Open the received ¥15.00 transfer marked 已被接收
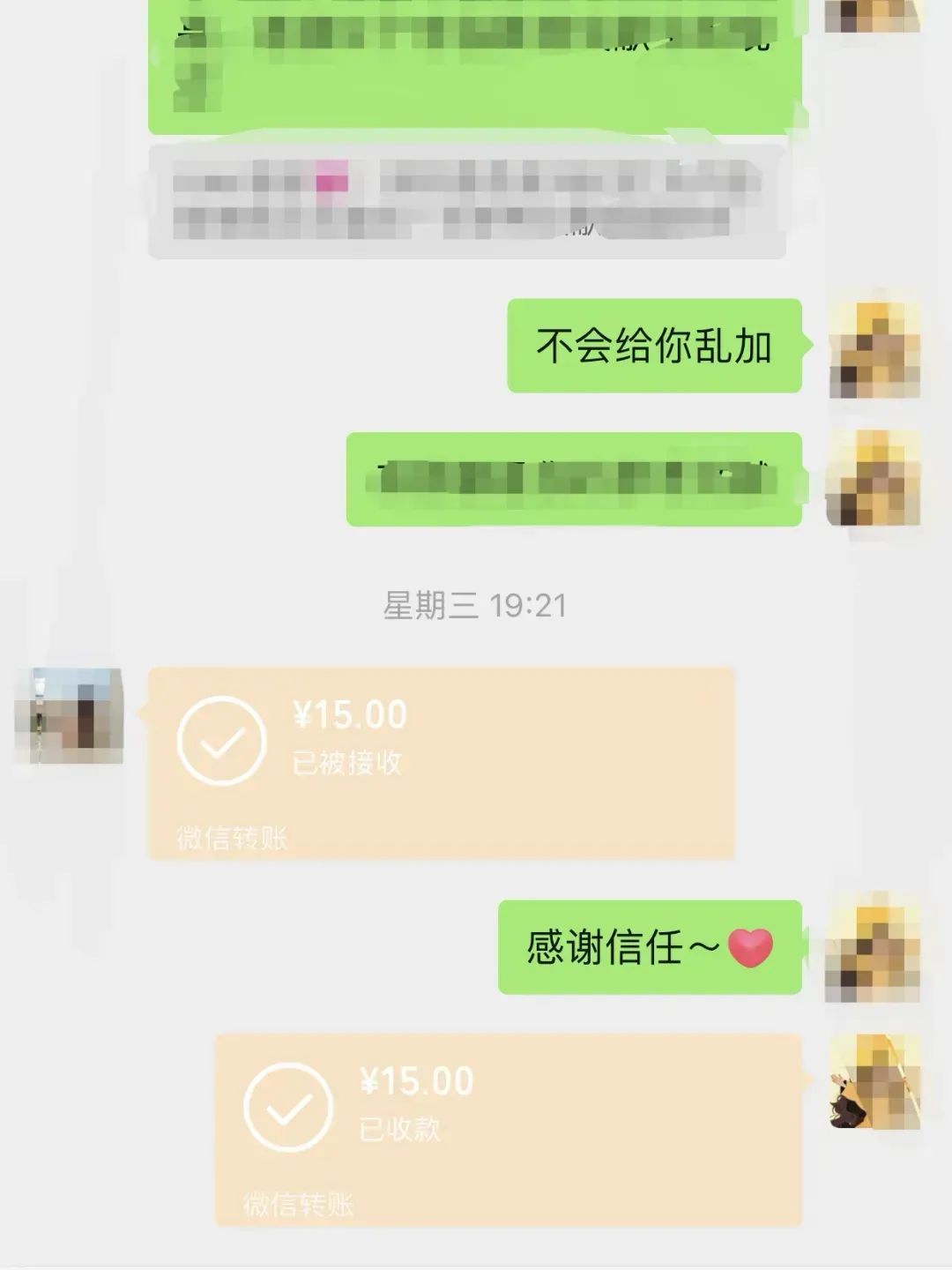952x1270 pixels. tap(441, 763)
